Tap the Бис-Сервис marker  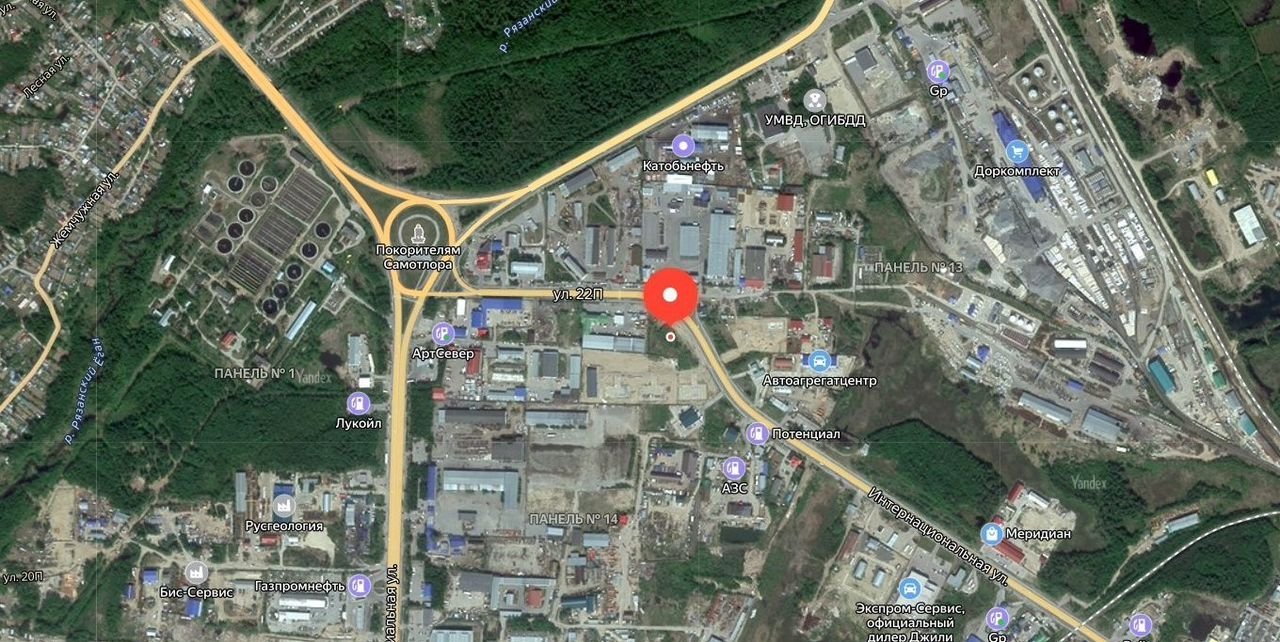point(195,573)
